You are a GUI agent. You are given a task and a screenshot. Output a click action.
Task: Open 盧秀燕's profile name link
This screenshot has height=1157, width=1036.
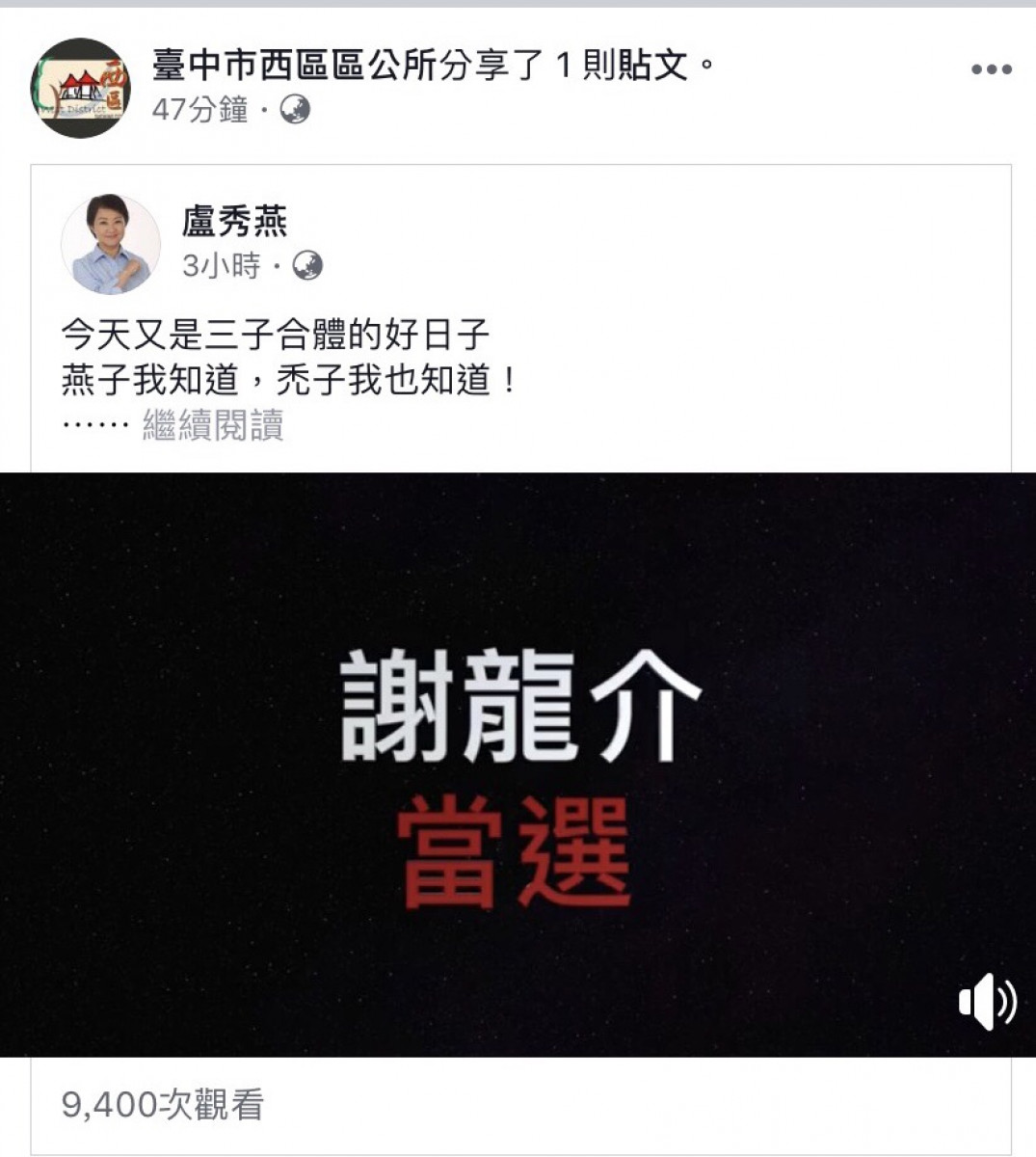pos(234,222)
